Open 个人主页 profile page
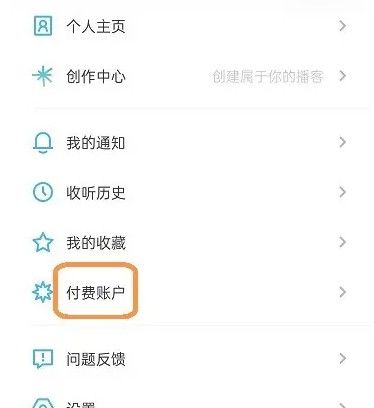Image resolution: width=374 pixels, height=408 pixels. coord(190,26)
